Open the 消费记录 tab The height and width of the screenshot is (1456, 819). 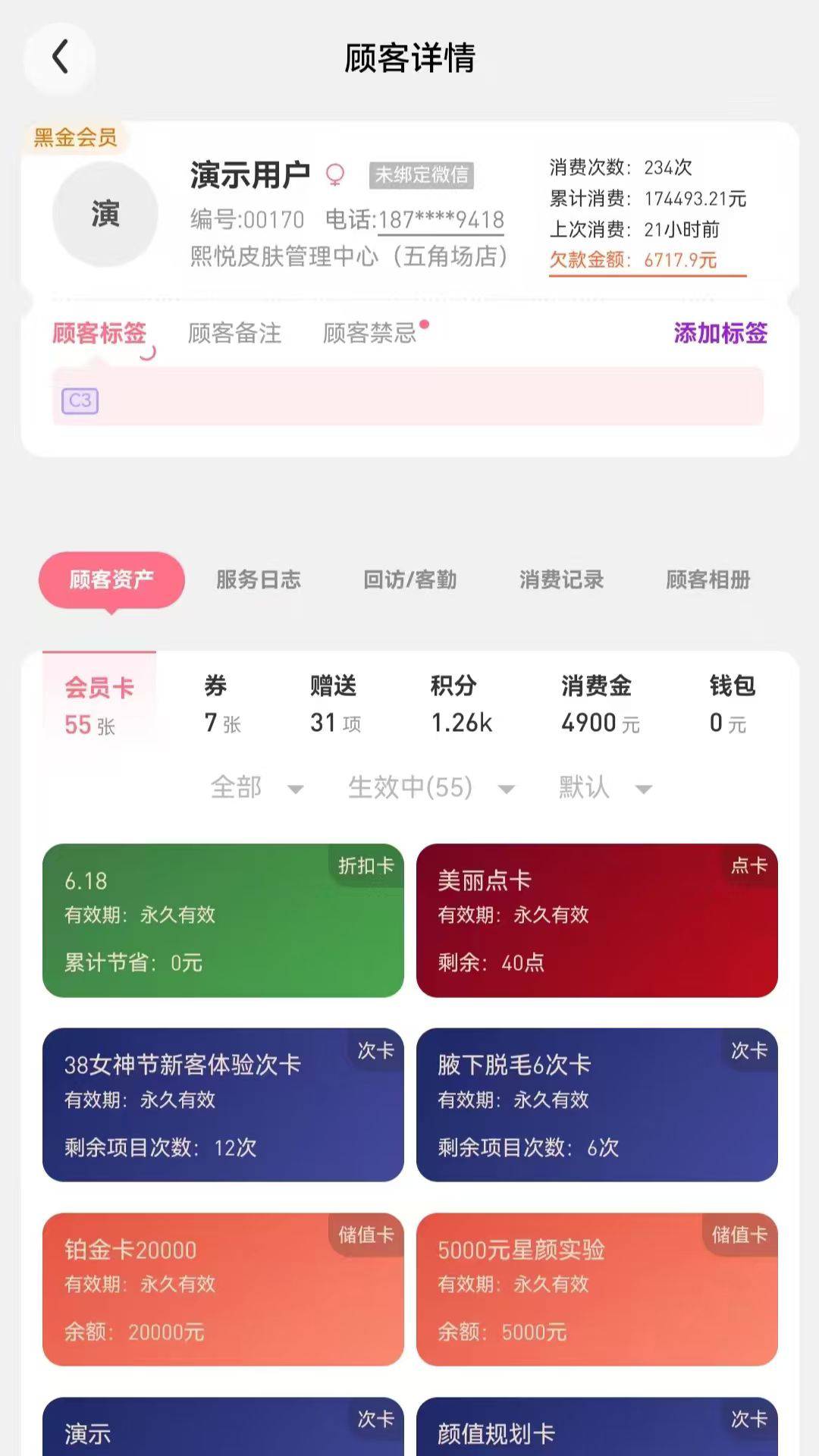pyautogui.click(x=562, y=579)
